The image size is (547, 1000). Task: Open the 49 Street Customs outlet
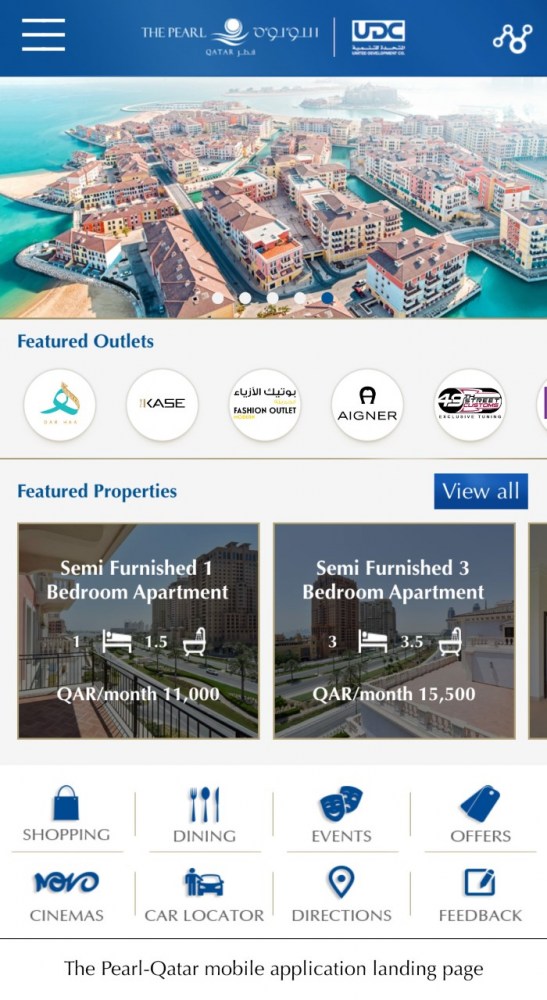point(470,405)
